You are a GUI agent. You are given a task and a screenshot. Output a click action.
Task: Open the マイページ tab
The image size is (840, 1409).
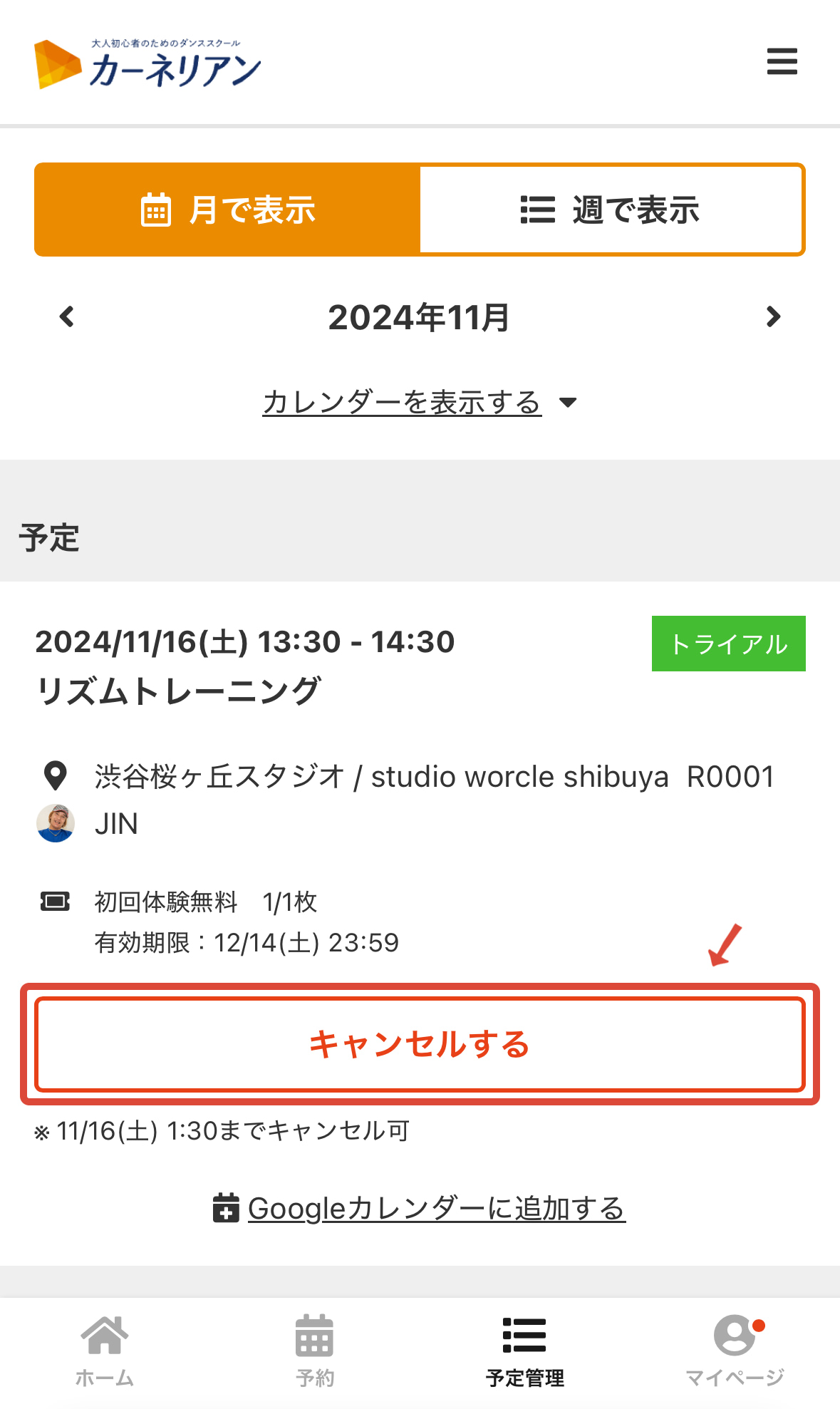[x=735, y=1351]
